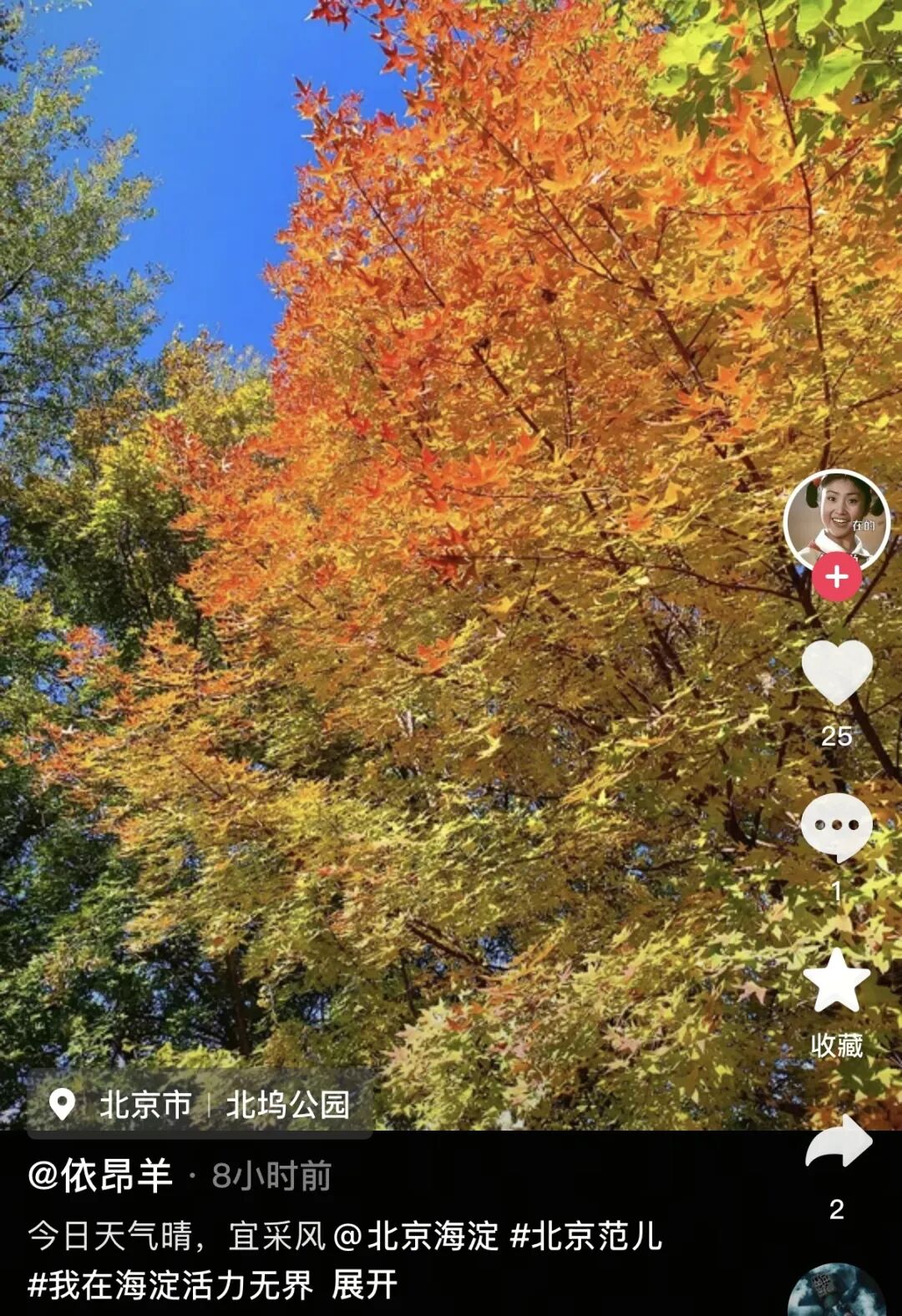Open the #北京范儿 hashtag
The width and height of the screenshot is (902, 1316).
[586, 1236]
